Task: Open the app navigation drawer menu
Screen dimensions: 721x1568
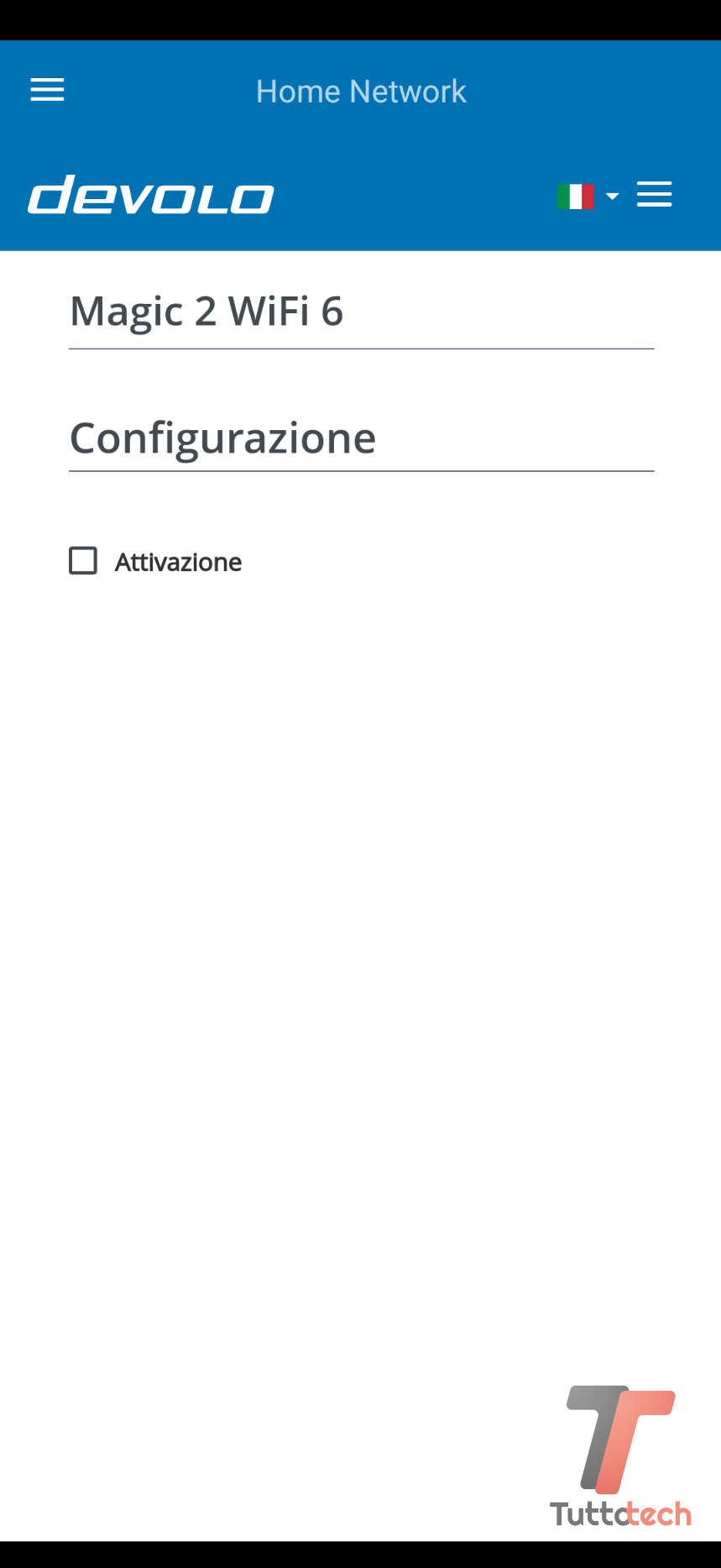Action: 47,90
